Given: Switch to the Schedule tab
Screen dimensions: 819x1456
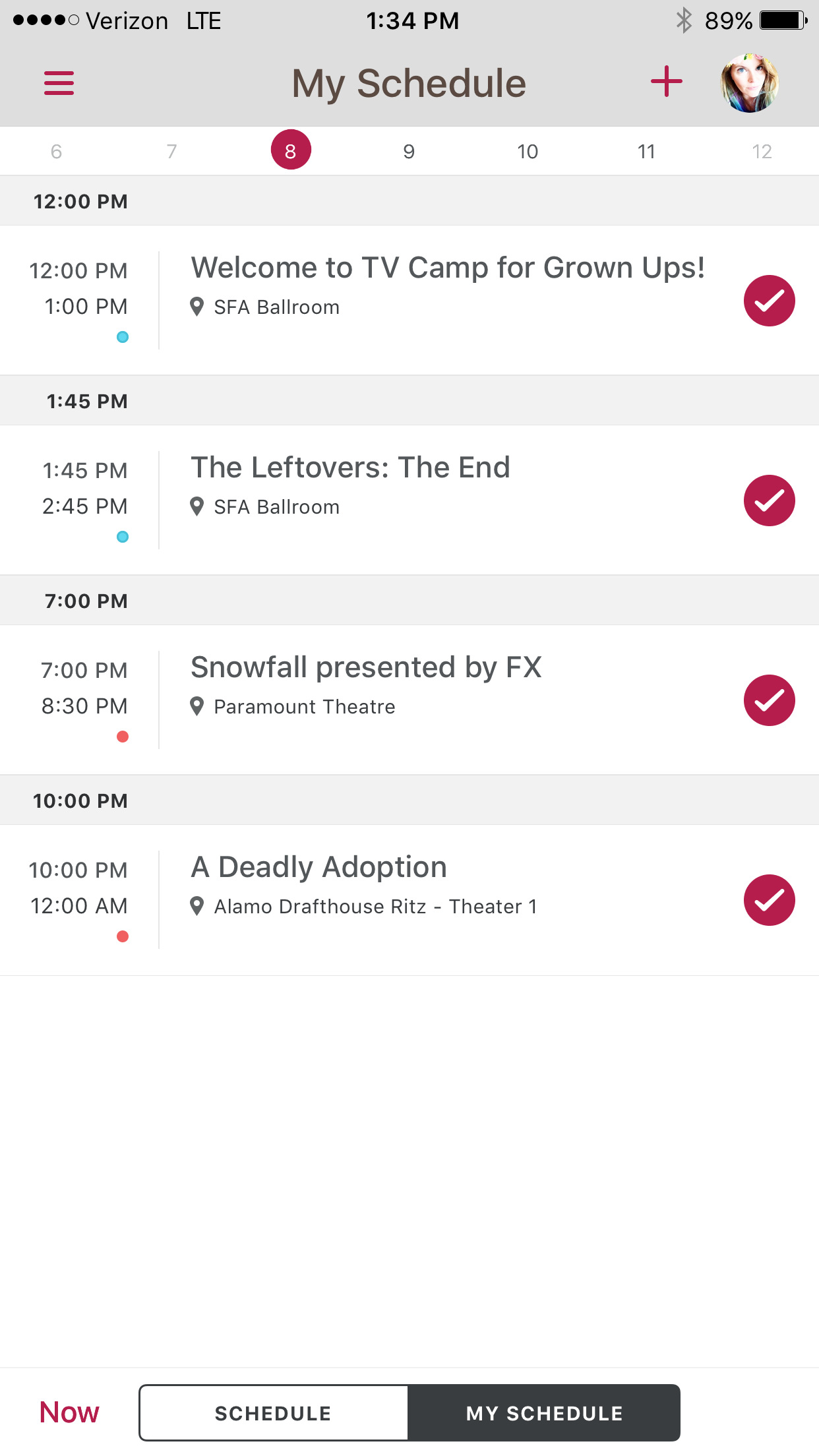Looking at the screenshot, I should coord(273,1412).
